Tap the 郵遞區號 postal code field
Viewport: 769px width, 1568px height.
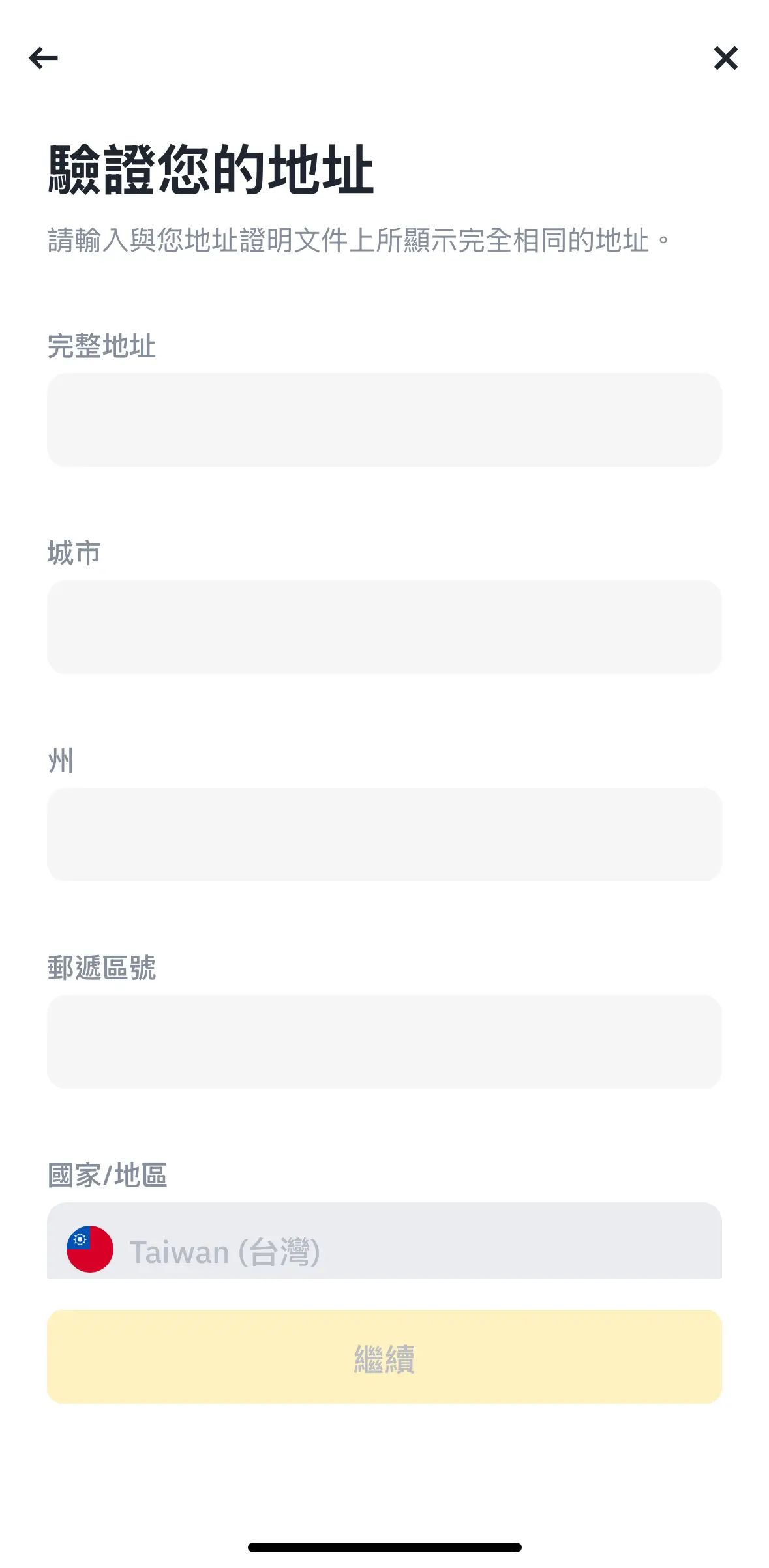(384, 1041)
